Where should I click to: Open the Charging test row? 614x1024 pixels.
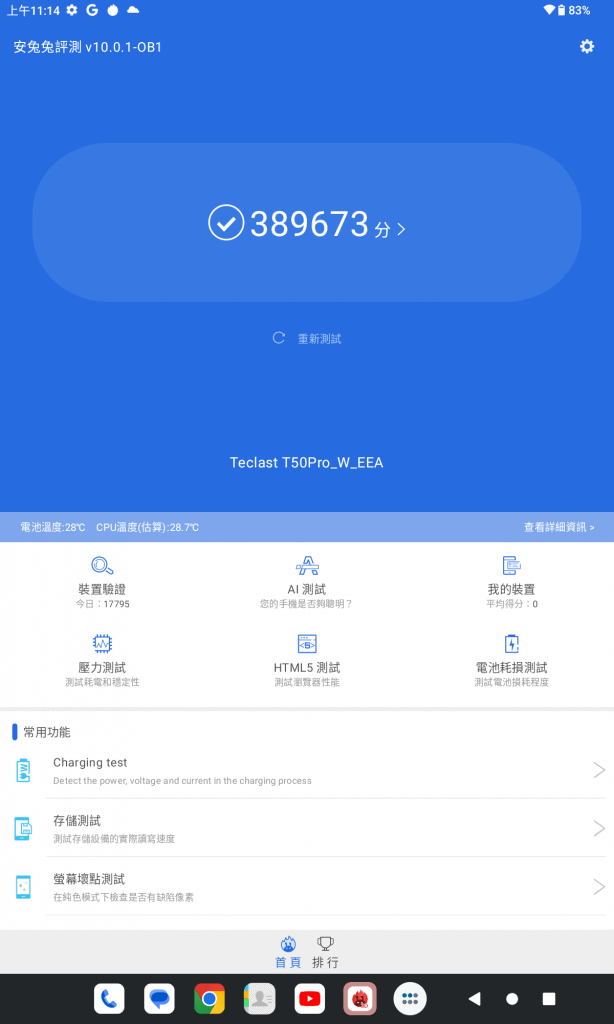coord(307,770)
